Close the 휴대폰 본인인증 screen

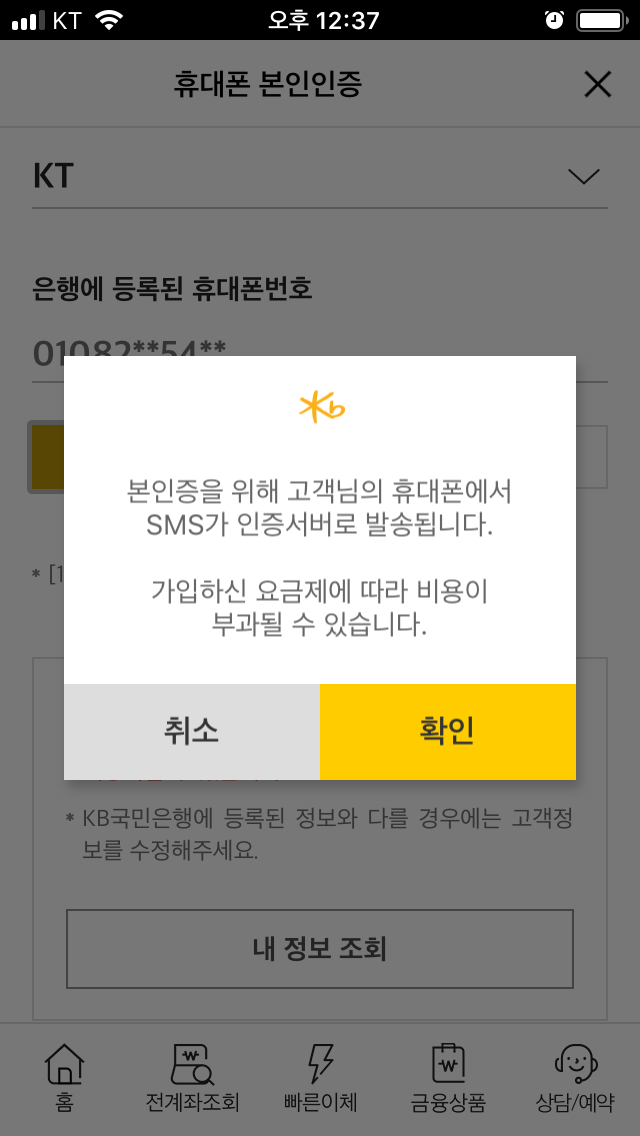tap(598, 85)
